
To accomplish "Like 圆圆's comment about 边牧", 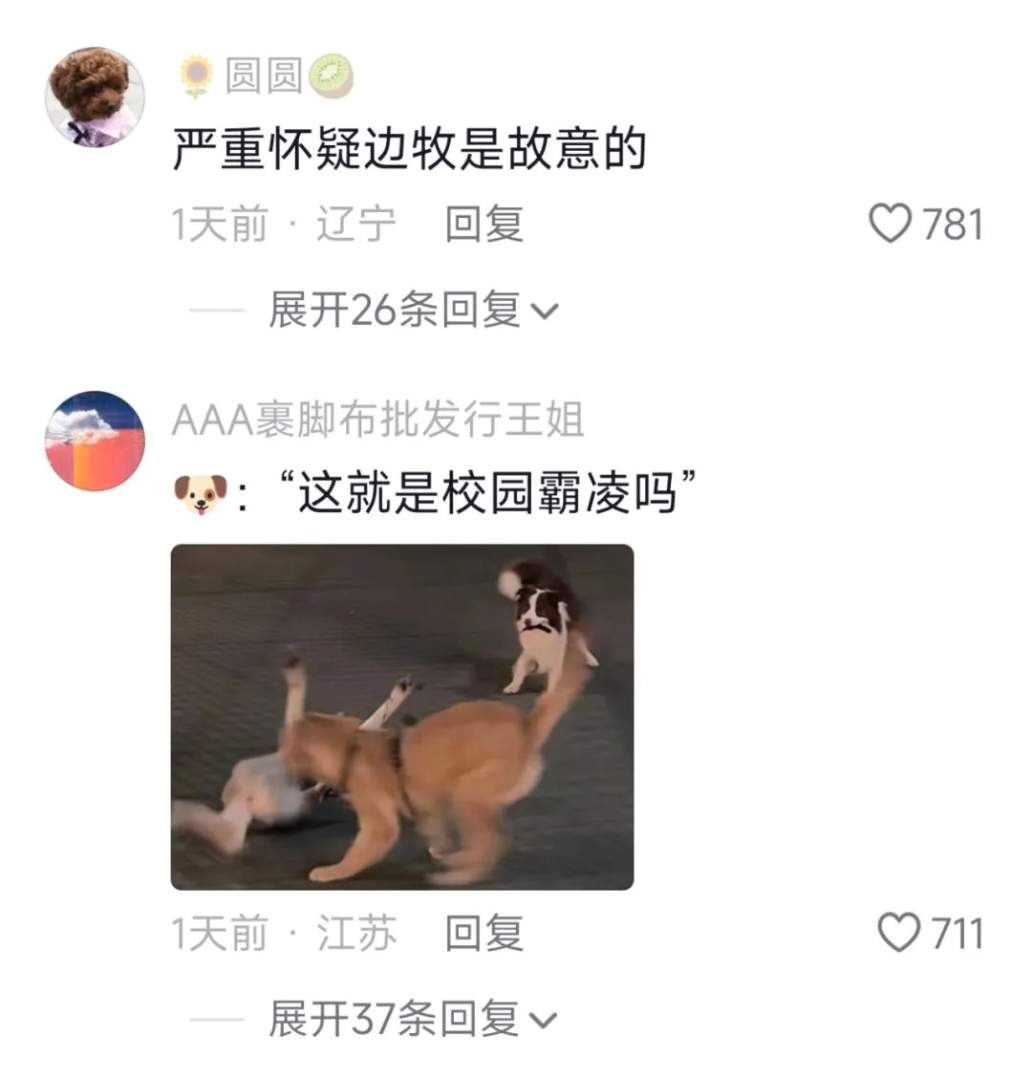I will click(x=890, y=224).
